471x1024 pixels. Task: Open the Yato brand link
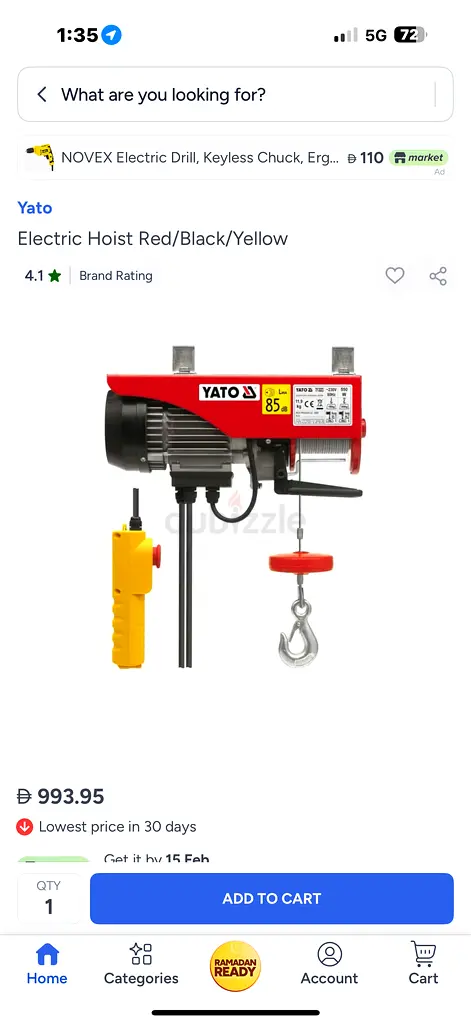(35, 208)
